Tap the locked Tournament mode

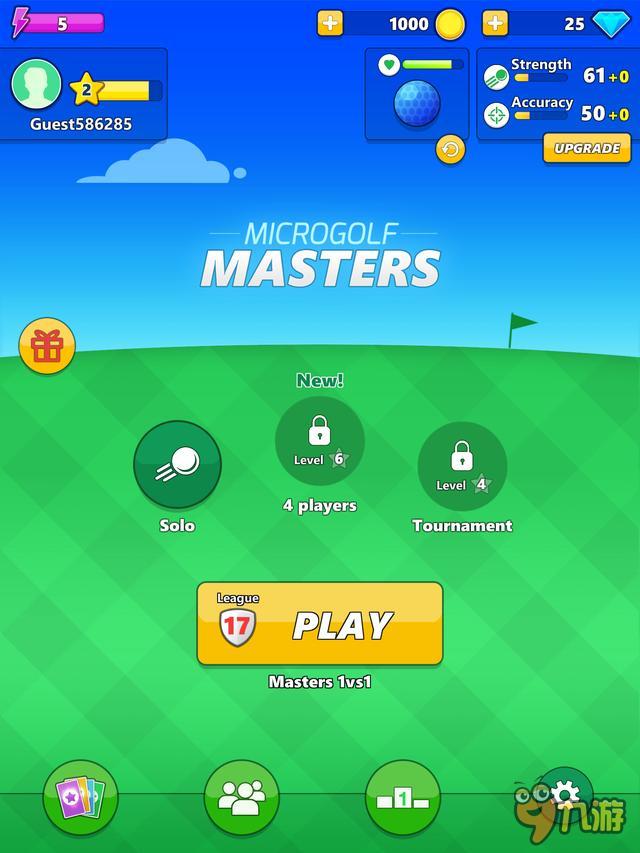click(462, 466)
